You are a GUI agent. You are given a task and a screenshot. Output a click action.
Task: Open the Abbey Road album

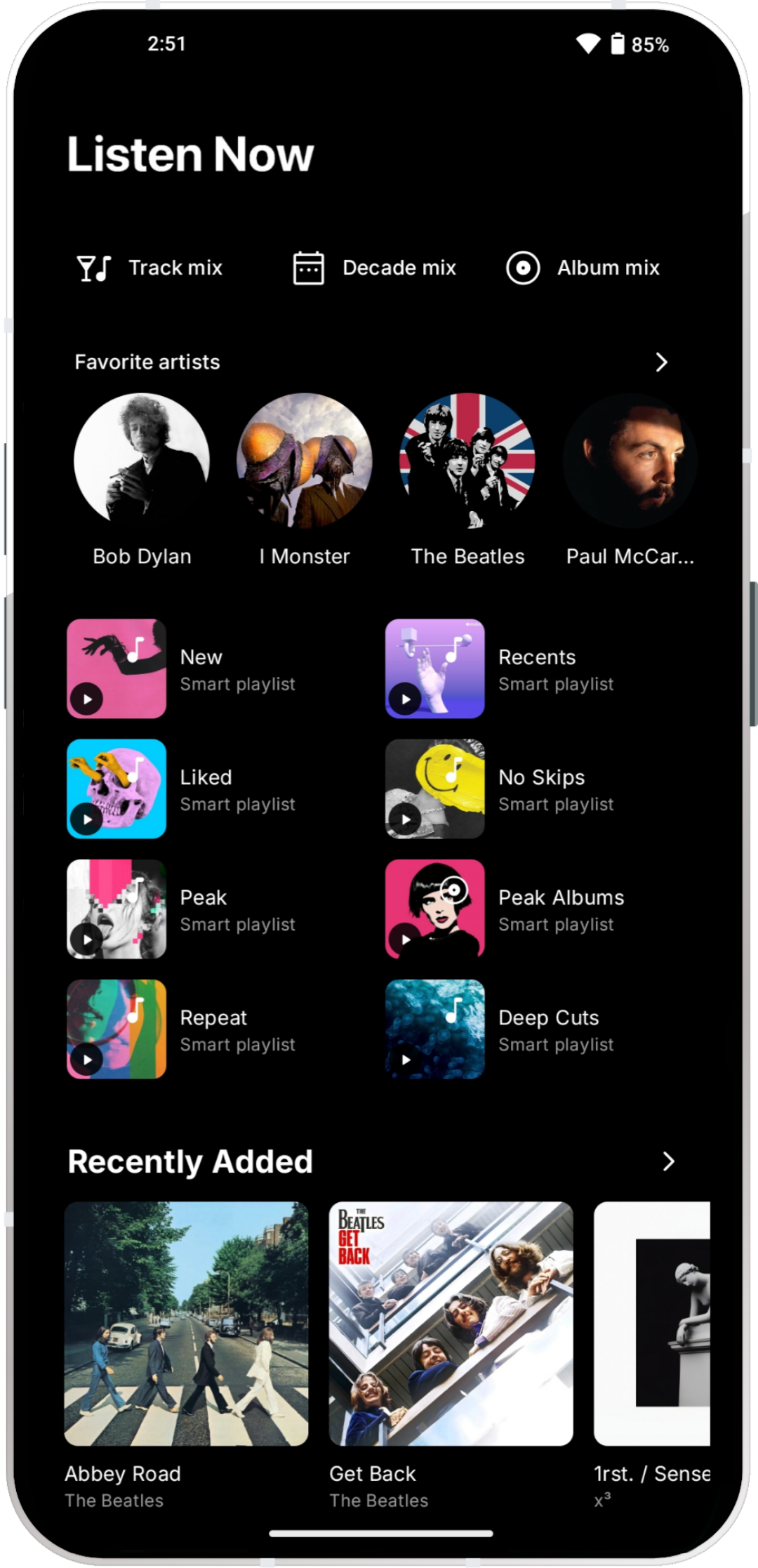coord(186,1324)
